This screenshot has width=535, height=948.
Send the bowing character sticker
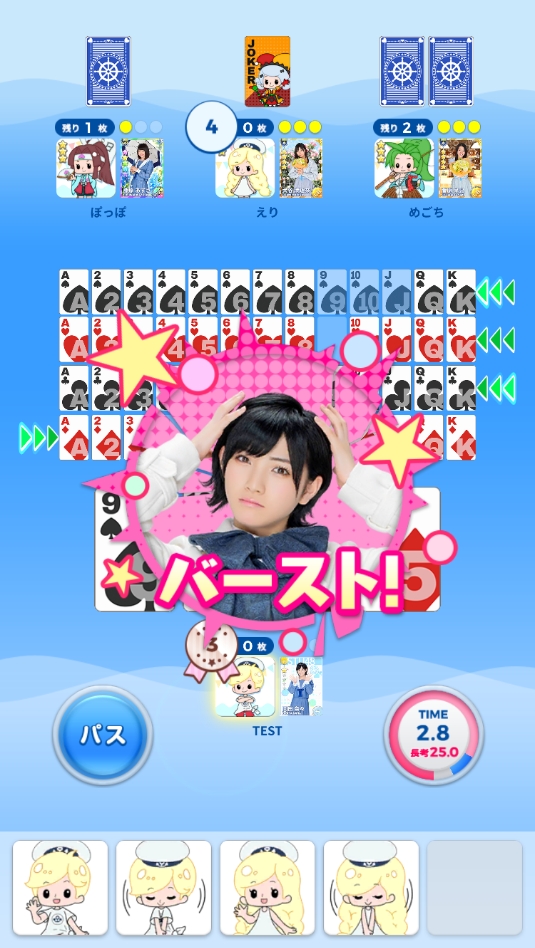371,887
